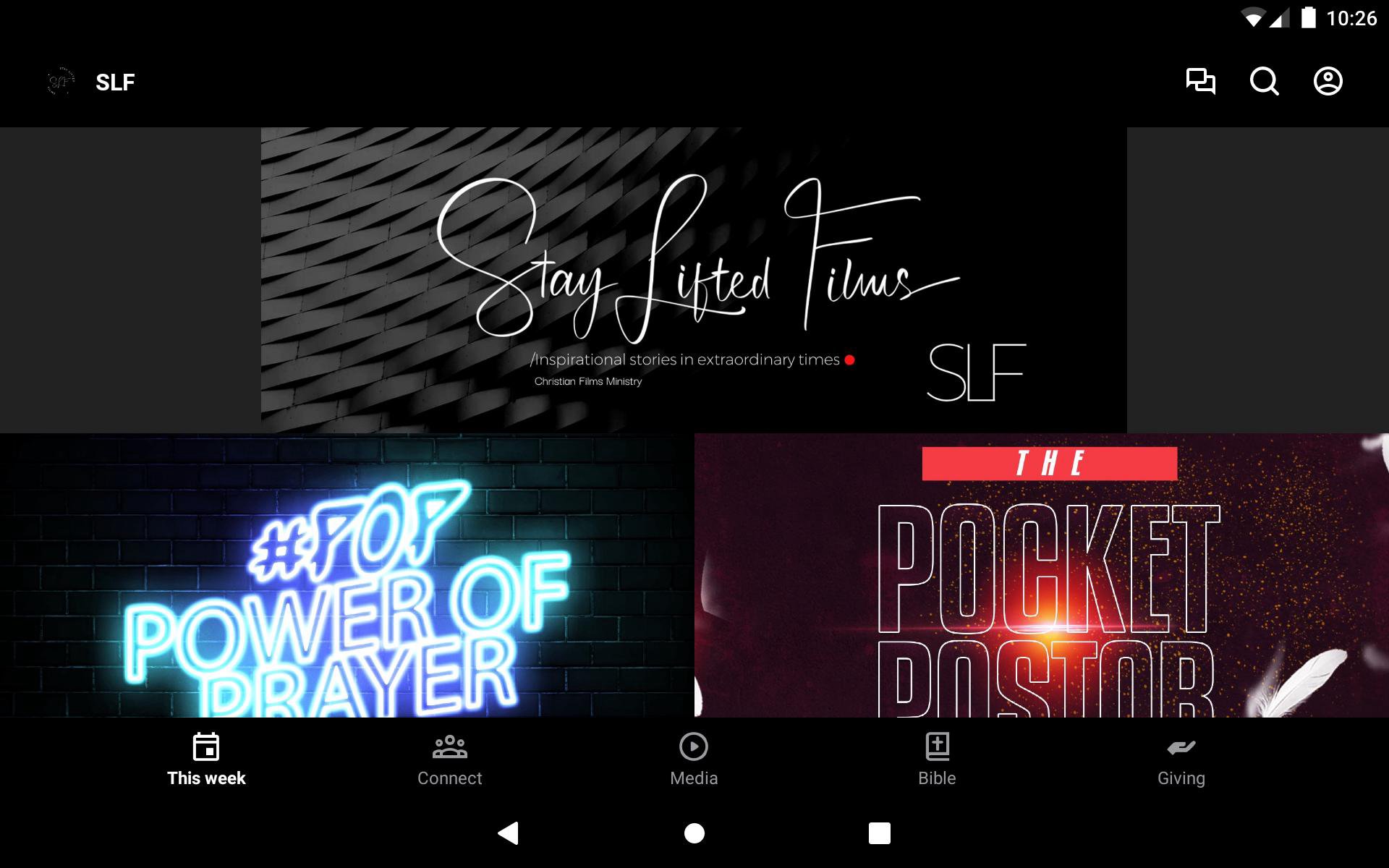Select the This week tab
The image size is (1389, 868).
[206, 759]
